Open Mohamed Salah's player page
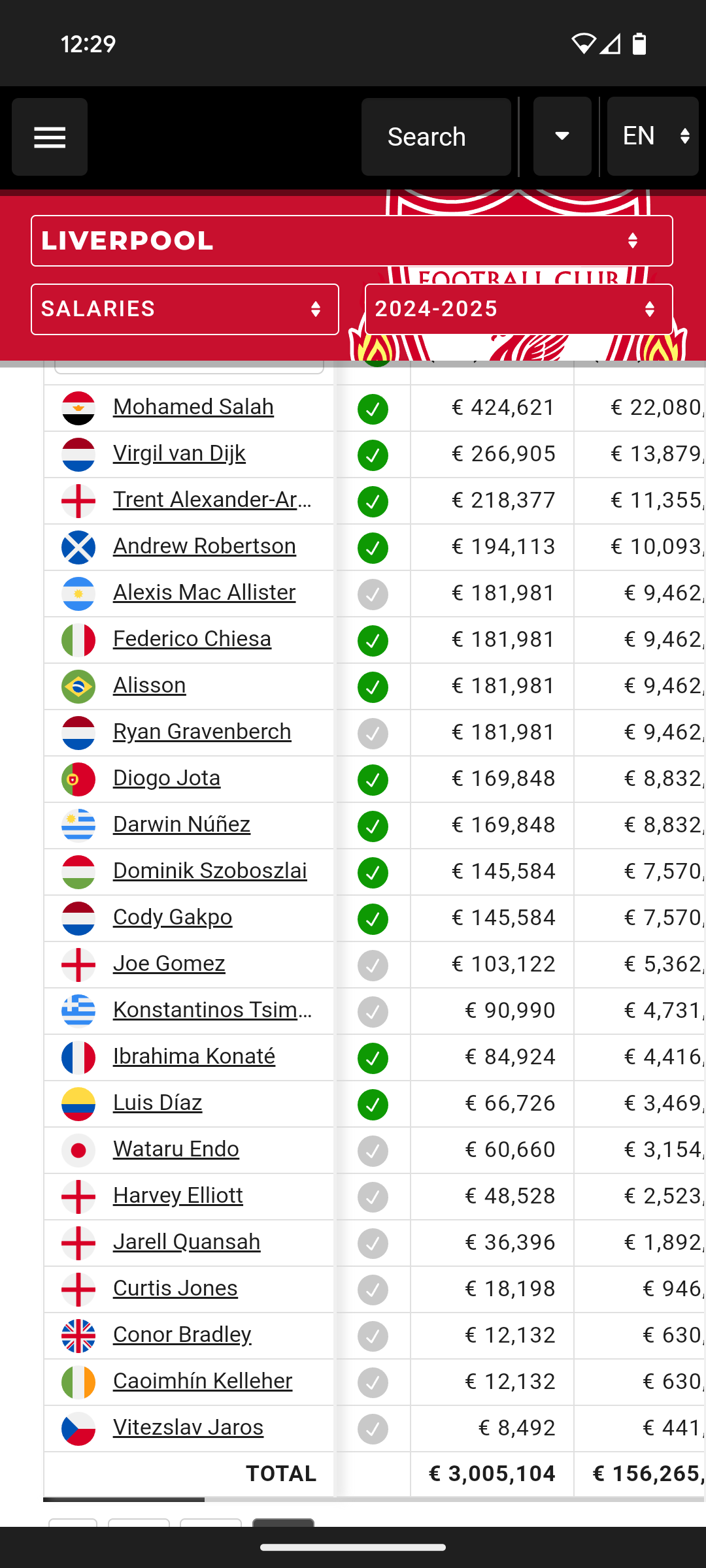 (193, 407)
